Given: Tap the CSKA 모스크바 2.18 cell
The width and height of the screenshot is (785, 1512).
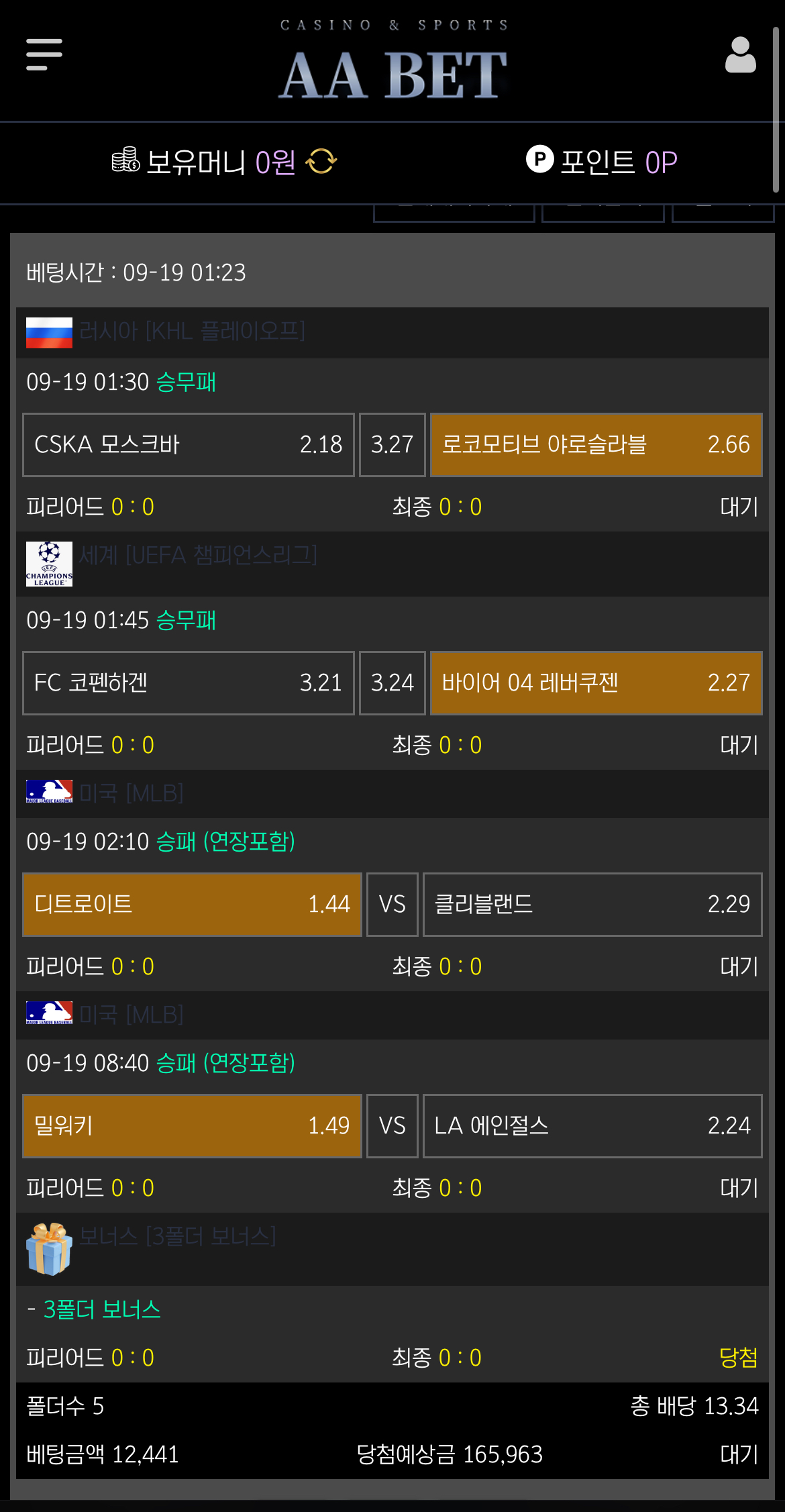Looking at the screenshot, I should [188, 445].
